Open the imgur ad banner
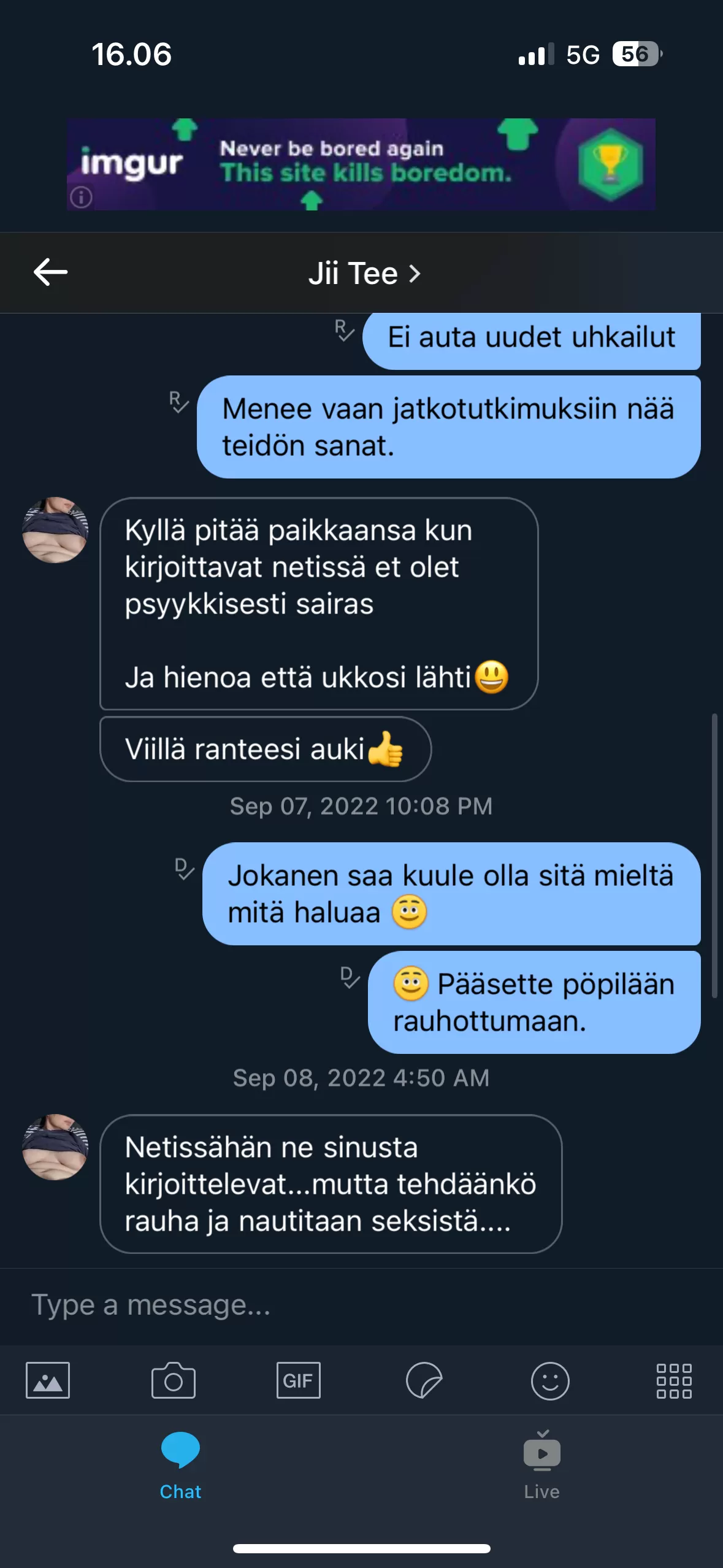Viewport: 723px width, 1568px height. [361, 164]
